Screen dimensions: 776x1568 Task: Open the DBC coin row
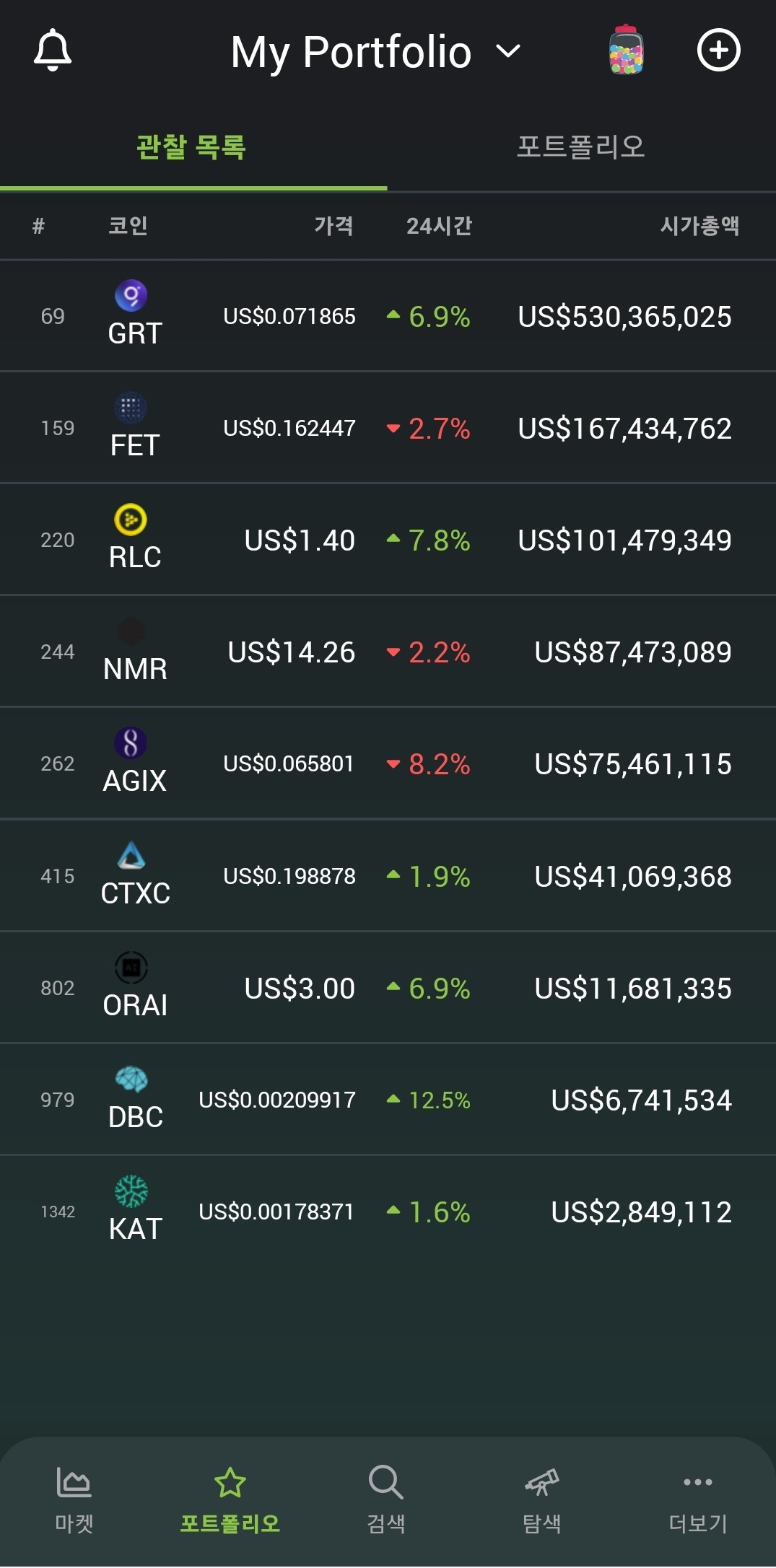[388, 1100]
